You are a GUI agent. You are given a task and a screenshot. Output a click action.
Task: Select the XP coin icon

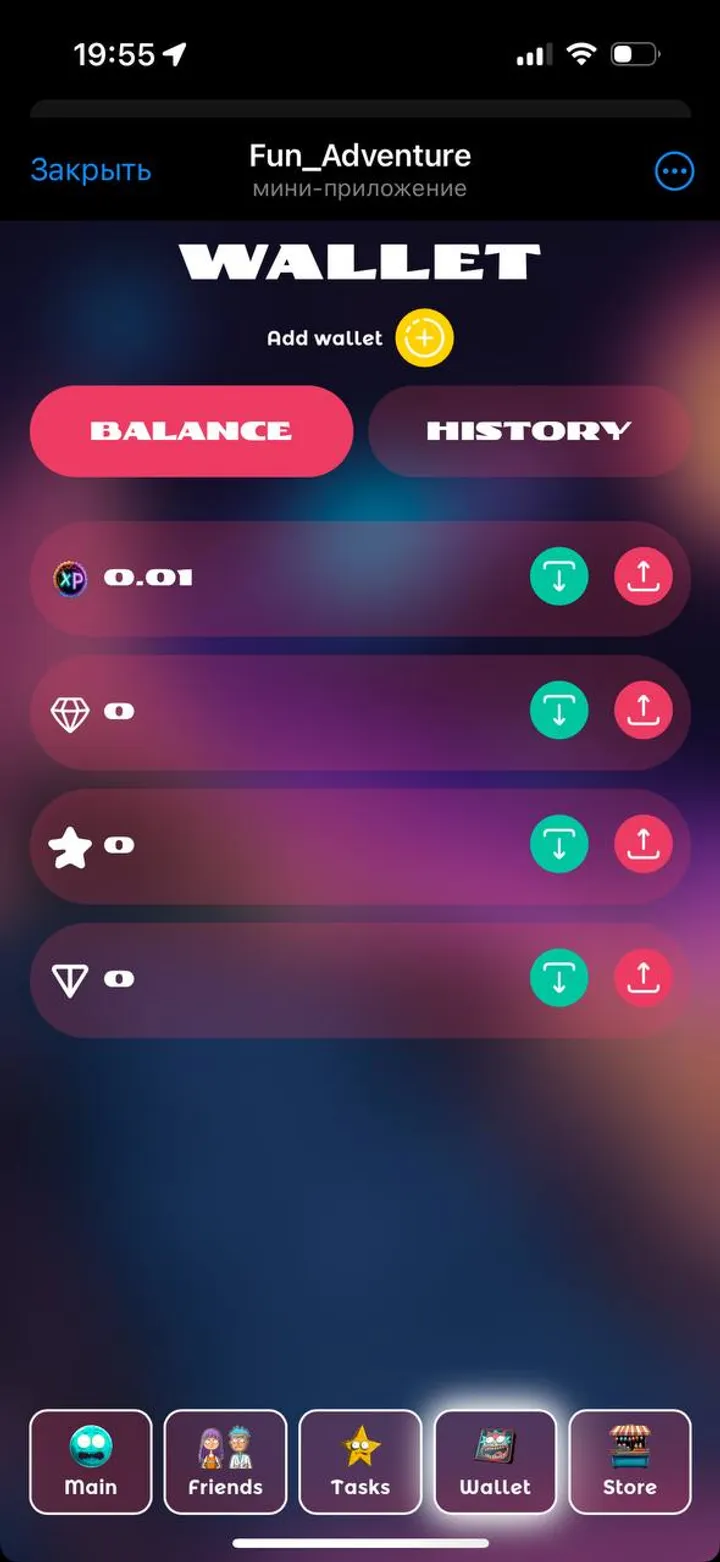[71, 577]
